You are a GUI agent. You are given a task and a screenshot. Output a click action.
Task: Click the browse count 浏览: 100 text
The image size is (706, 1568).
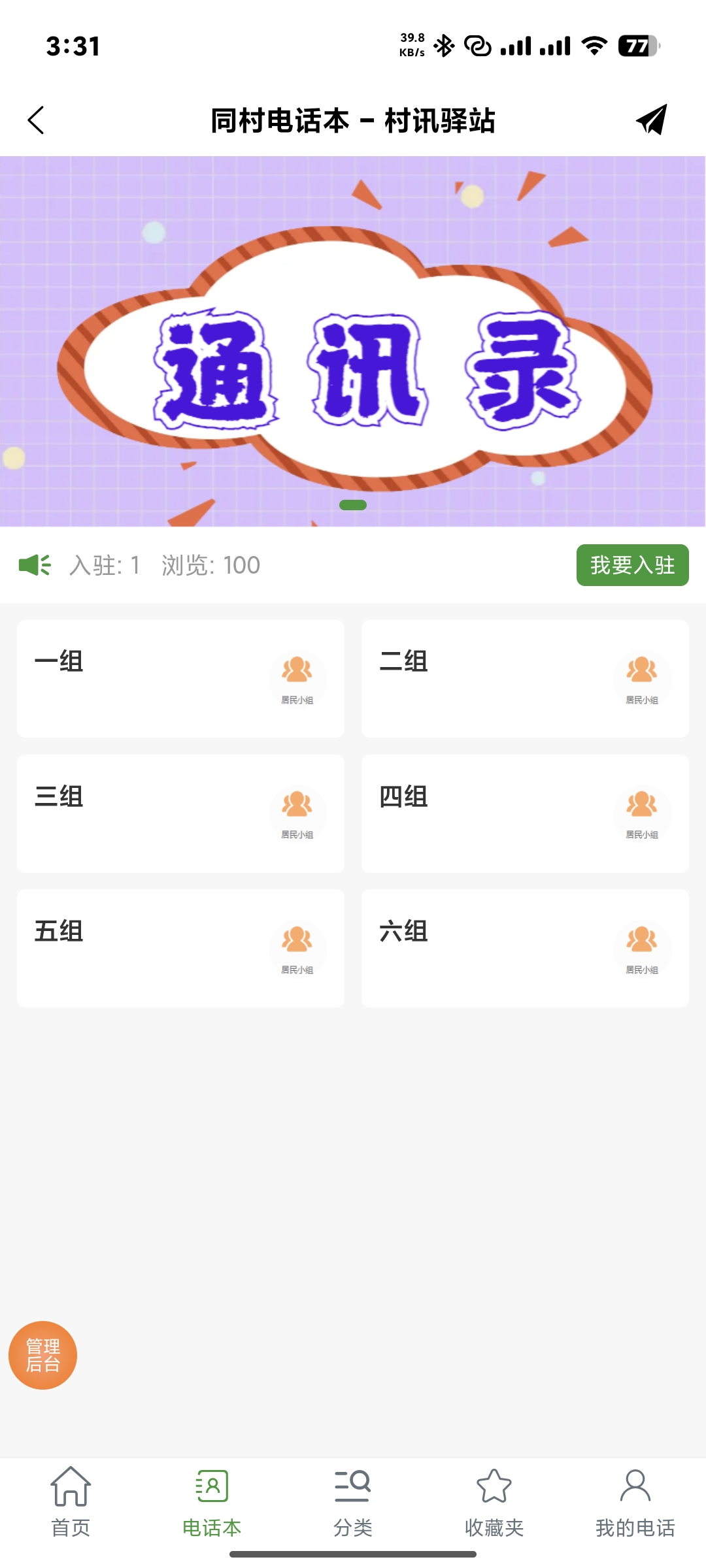pos(209,564)
